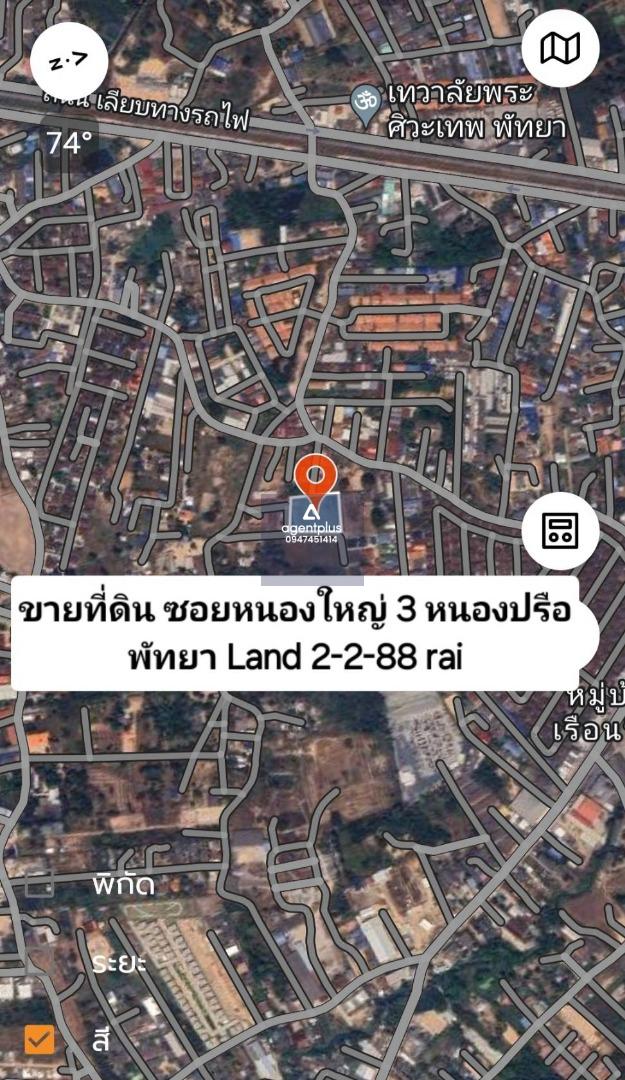Screen dimensions: 625x1080
Task: Tap the compass to reset map orientation
Action: point(69,61)
